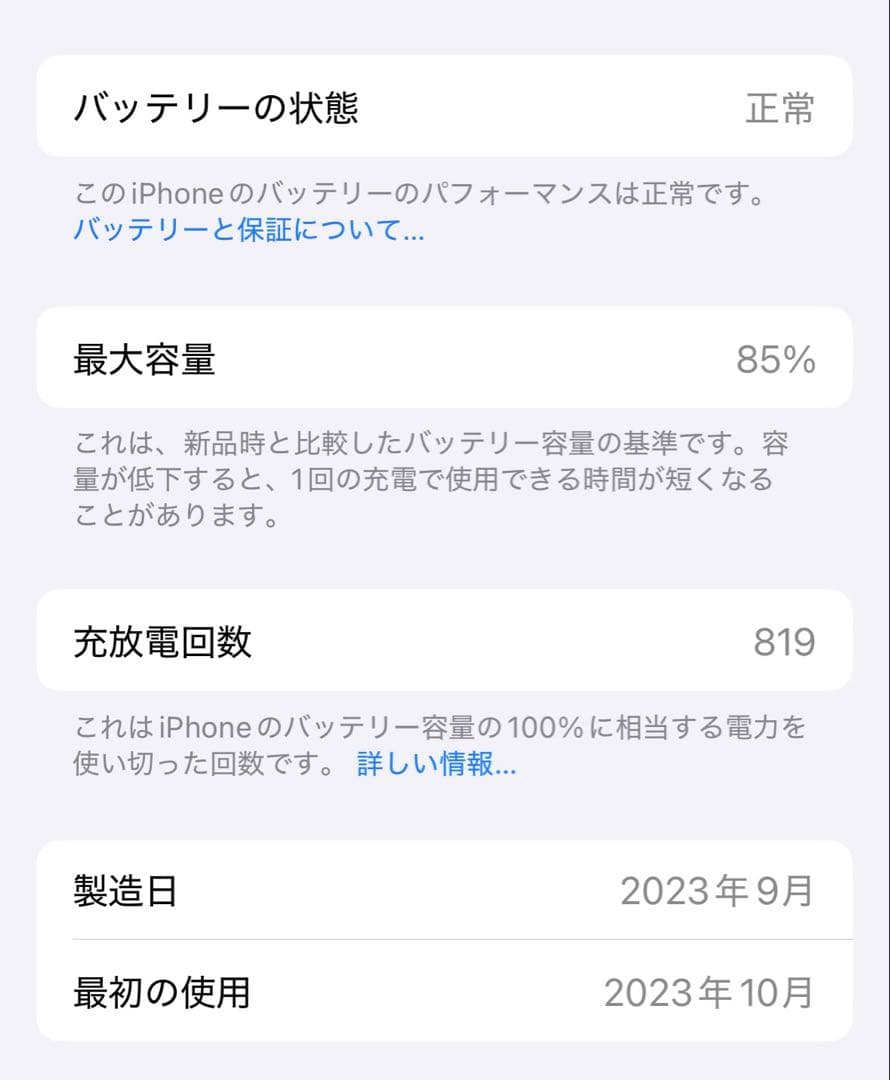Select the 製造日 row

coord(445,892)
